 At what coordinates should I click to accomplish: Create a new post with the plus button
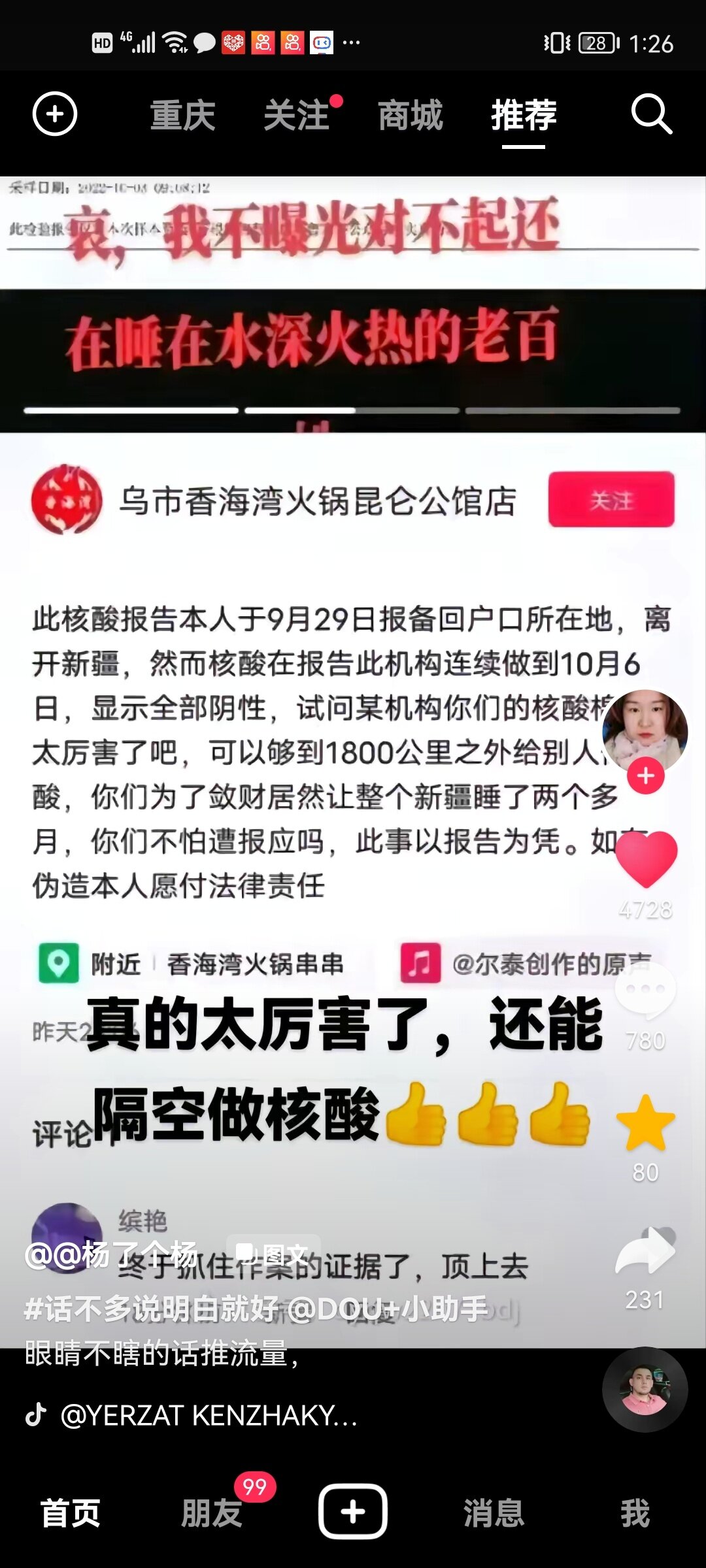coord(352,1511)
